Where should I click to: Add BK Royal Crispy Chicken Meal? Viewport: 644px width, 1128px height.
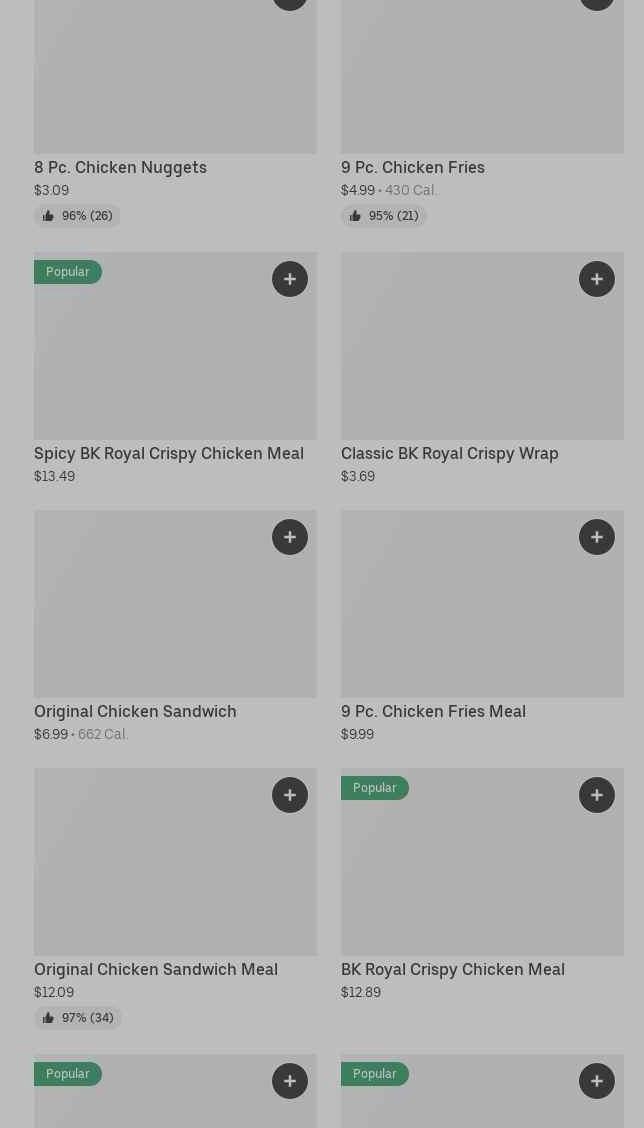point(597,795)
